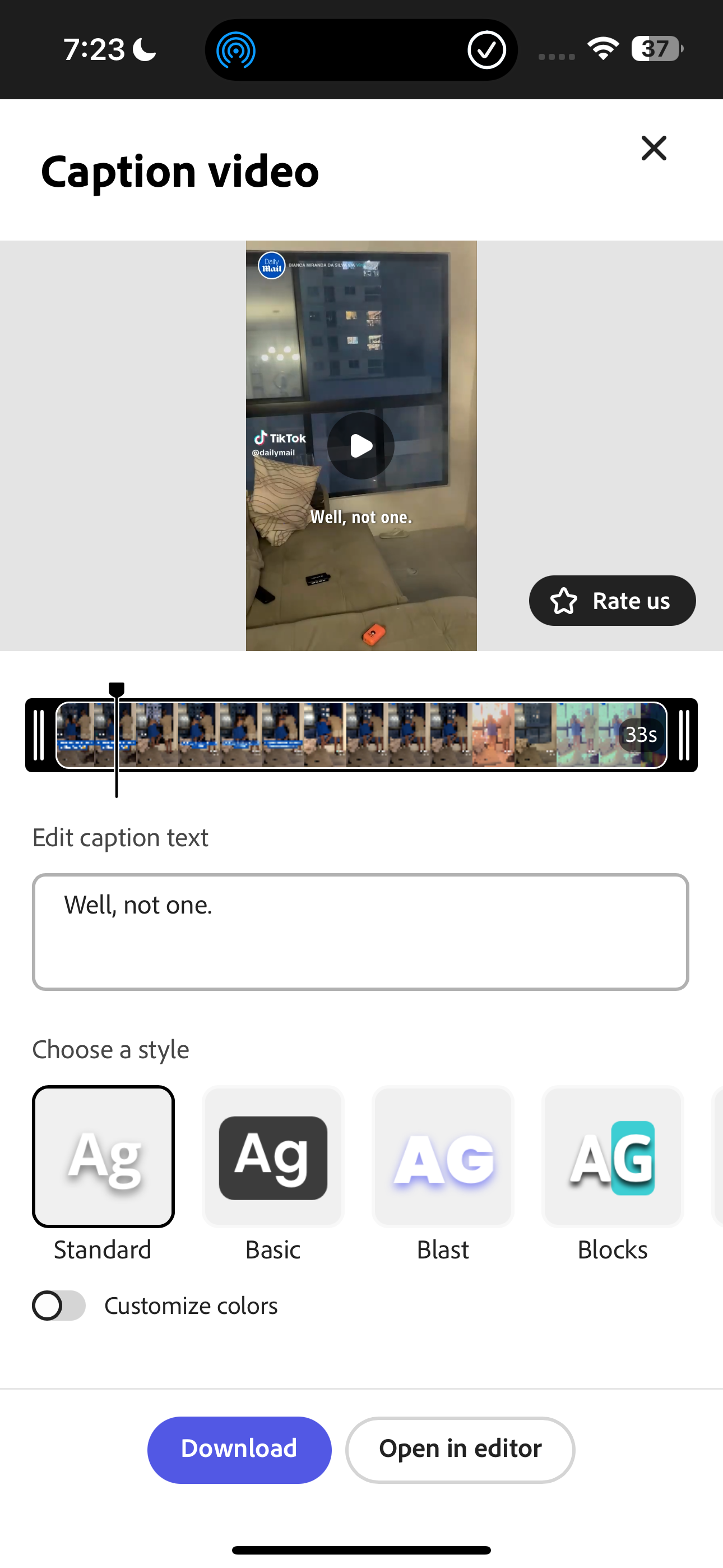723x1568 pixels.
Task: Open in editor
Action: coord(460,1449)
